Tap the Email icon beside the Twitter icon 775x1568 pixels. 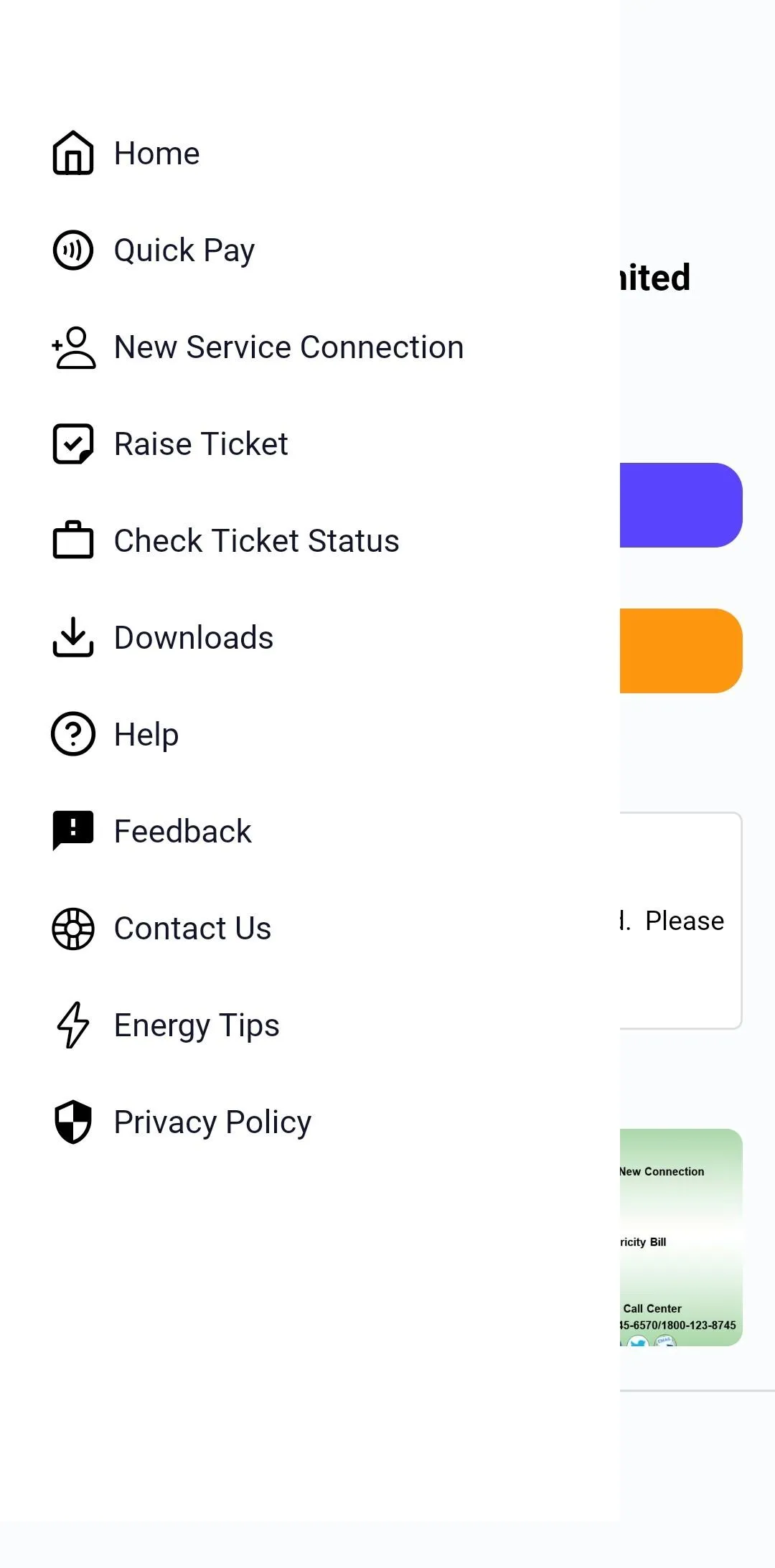coord(665,1342)
